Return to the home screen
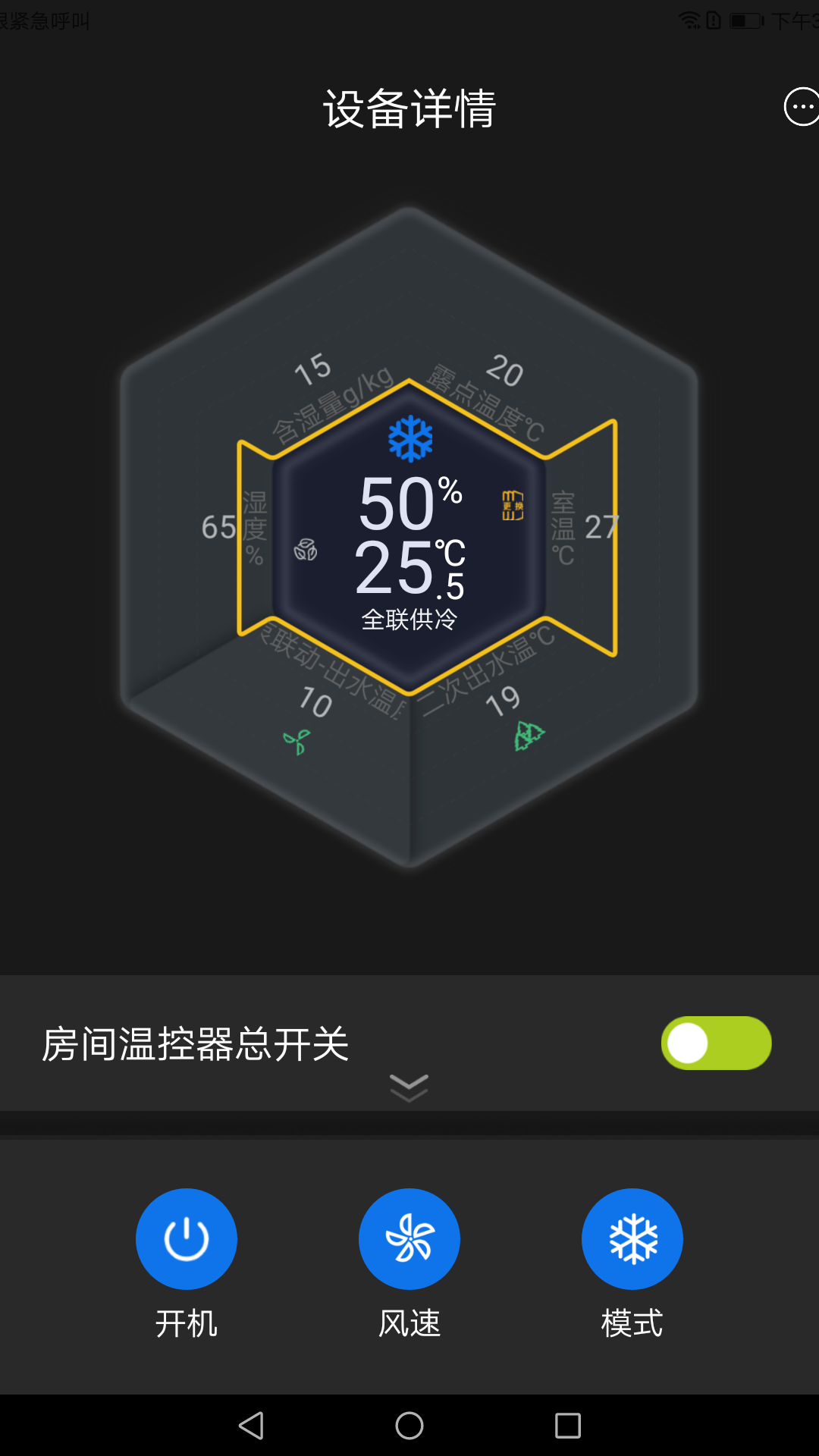The image size is (819, 1456). 409,1426
